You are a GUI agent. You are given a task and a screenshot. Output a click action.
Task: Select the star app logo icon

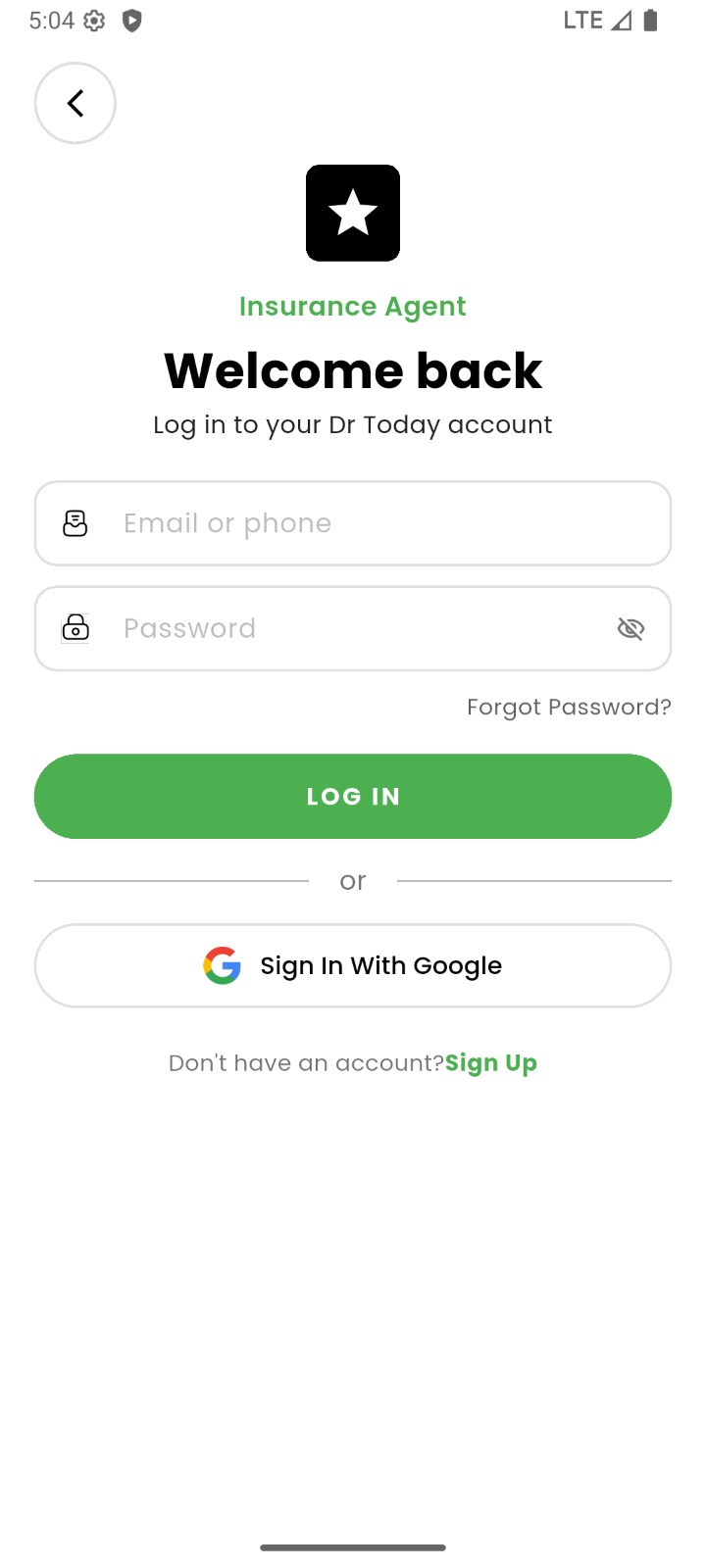353,213
